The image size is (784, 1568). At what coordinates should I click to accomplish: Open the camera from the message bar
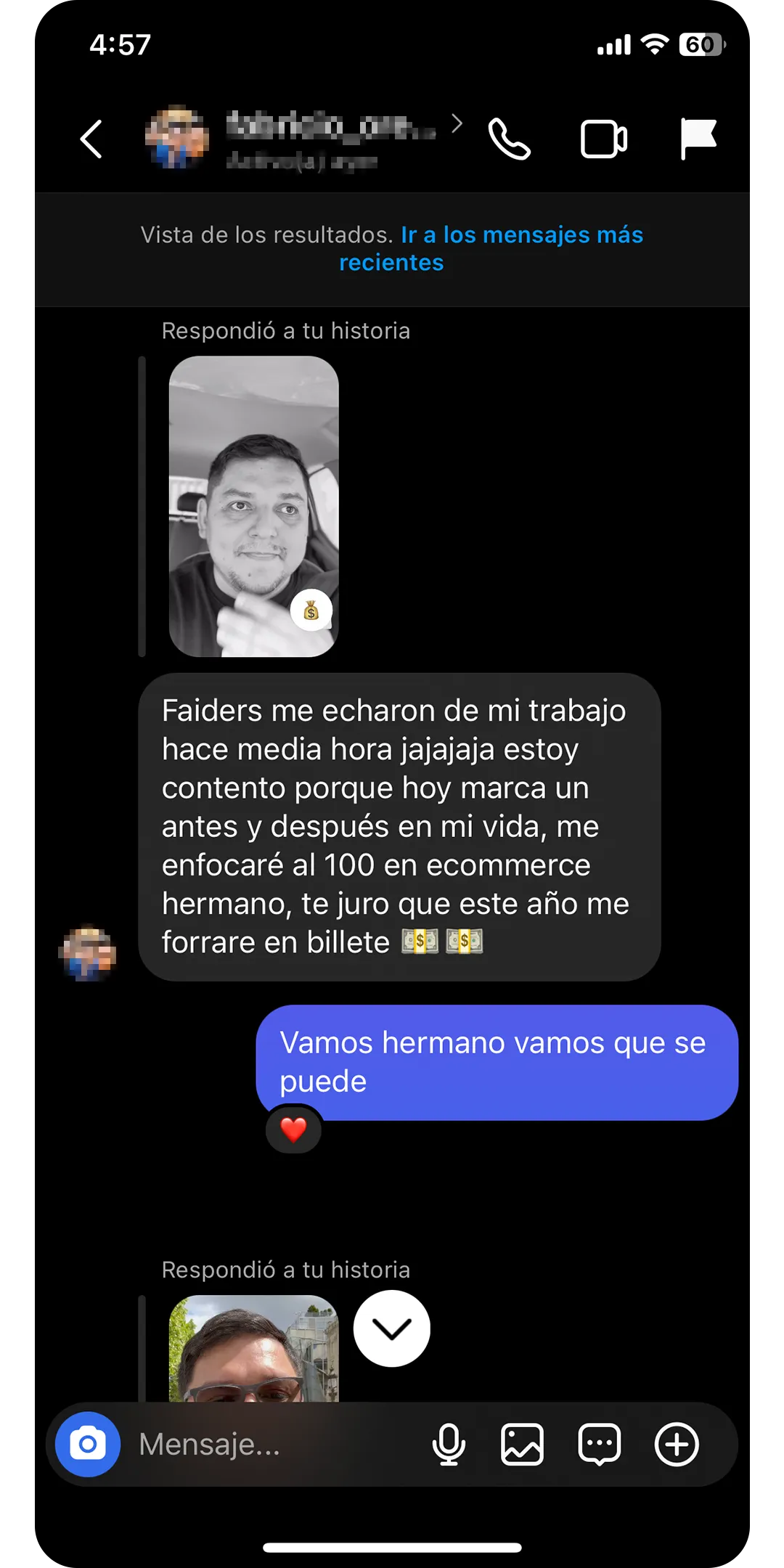coord(88,1445)
